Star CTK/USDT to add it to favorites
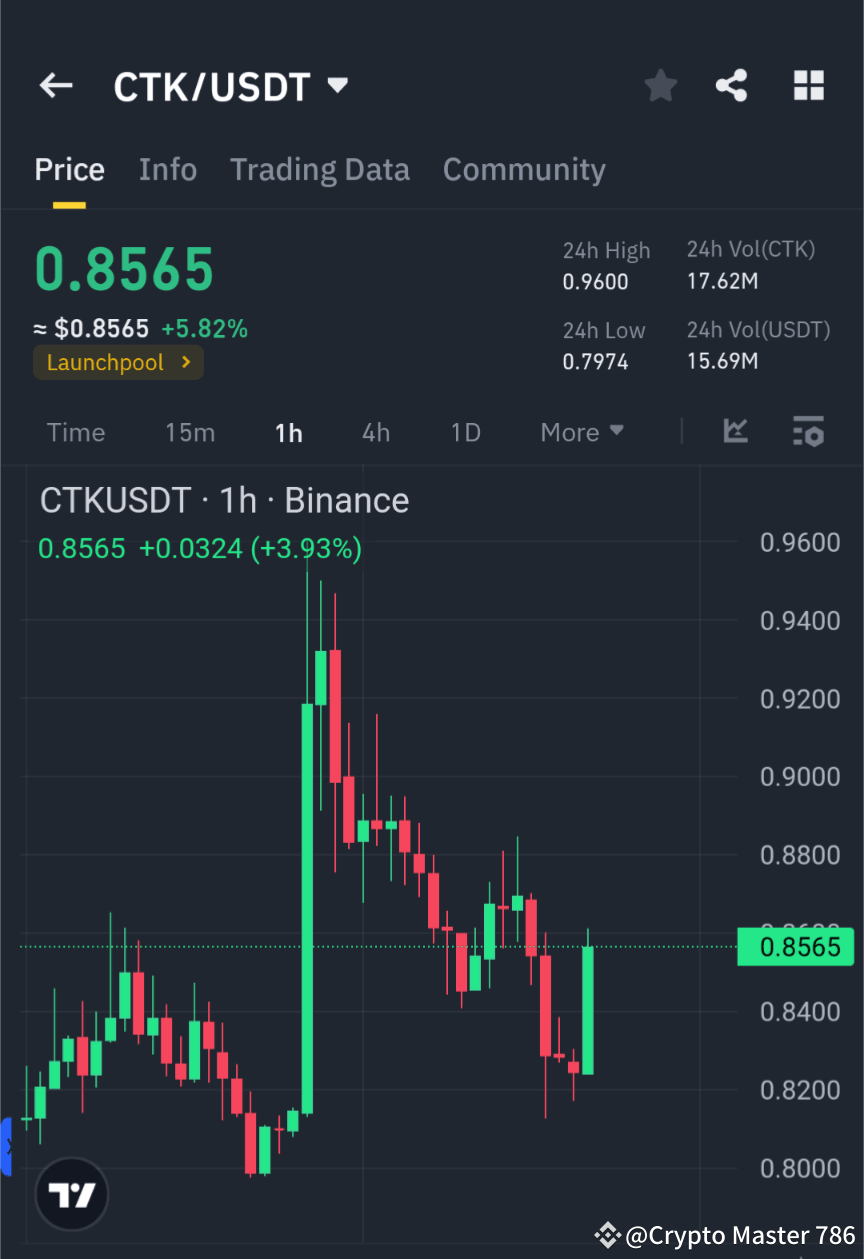The width and height of the screenshot is (864, 1259). click(660, 85)
